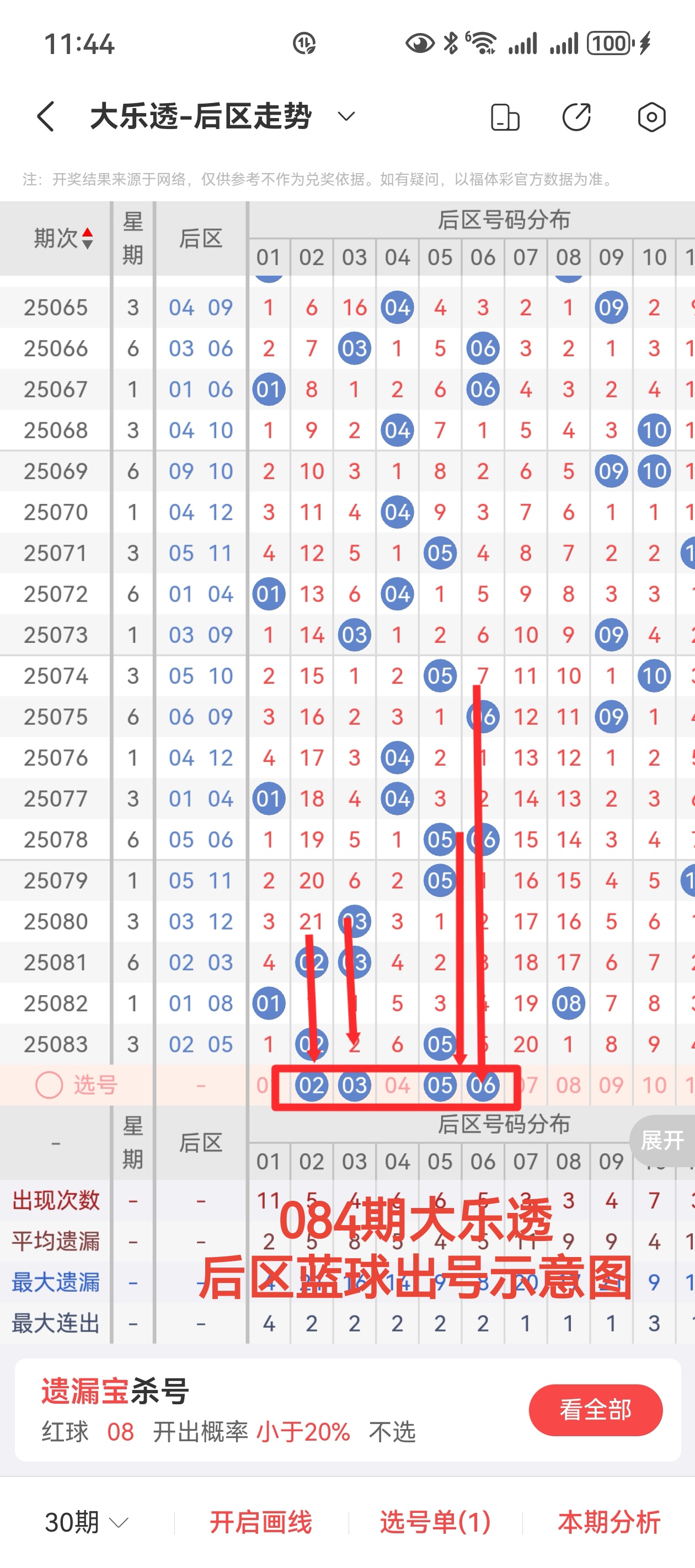Deselect number 05 in the 选号 row
This screenshot has height=1568, width=695.
(440, 1084)
